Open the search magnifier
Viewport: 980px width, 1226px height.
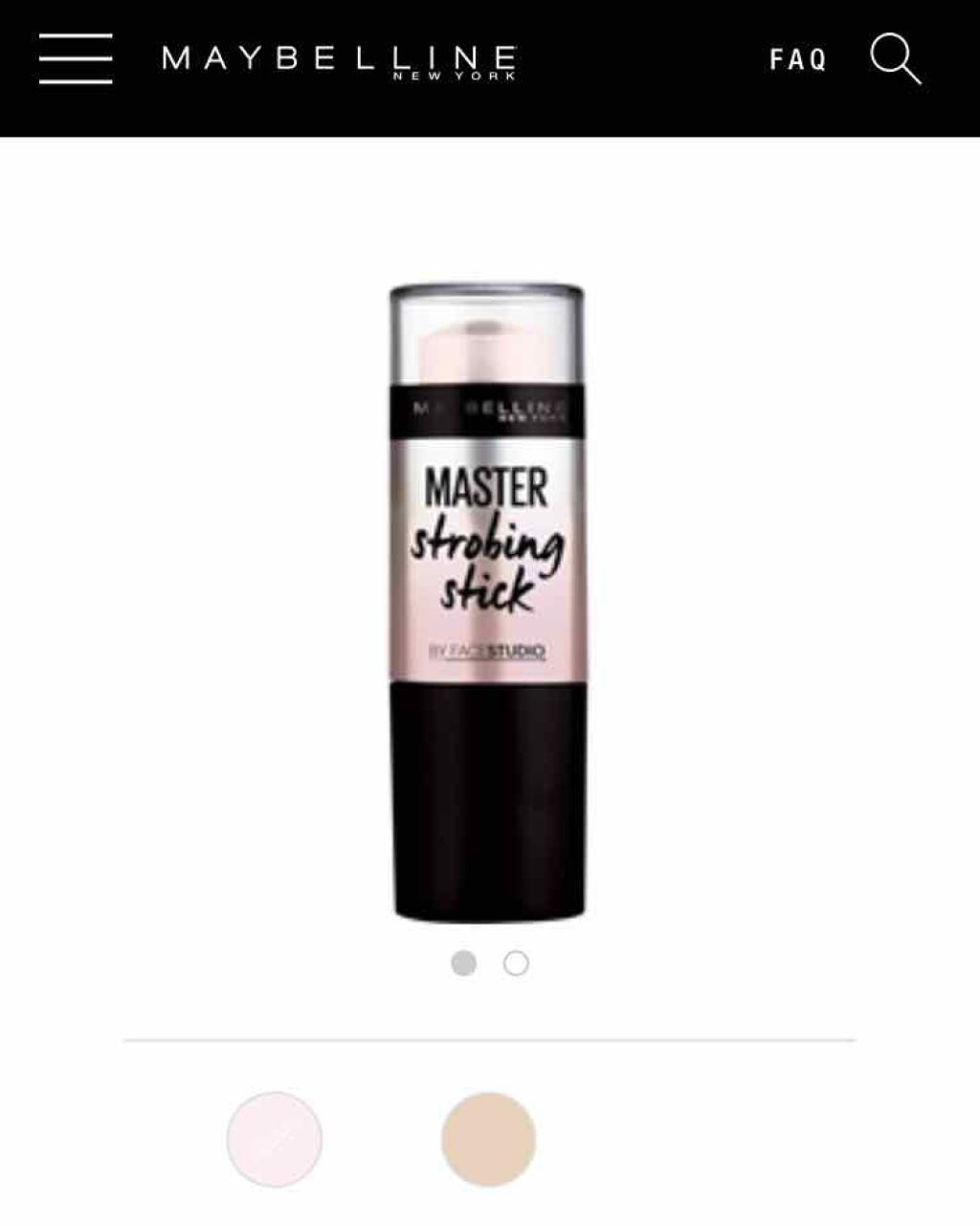coord(895,59)
